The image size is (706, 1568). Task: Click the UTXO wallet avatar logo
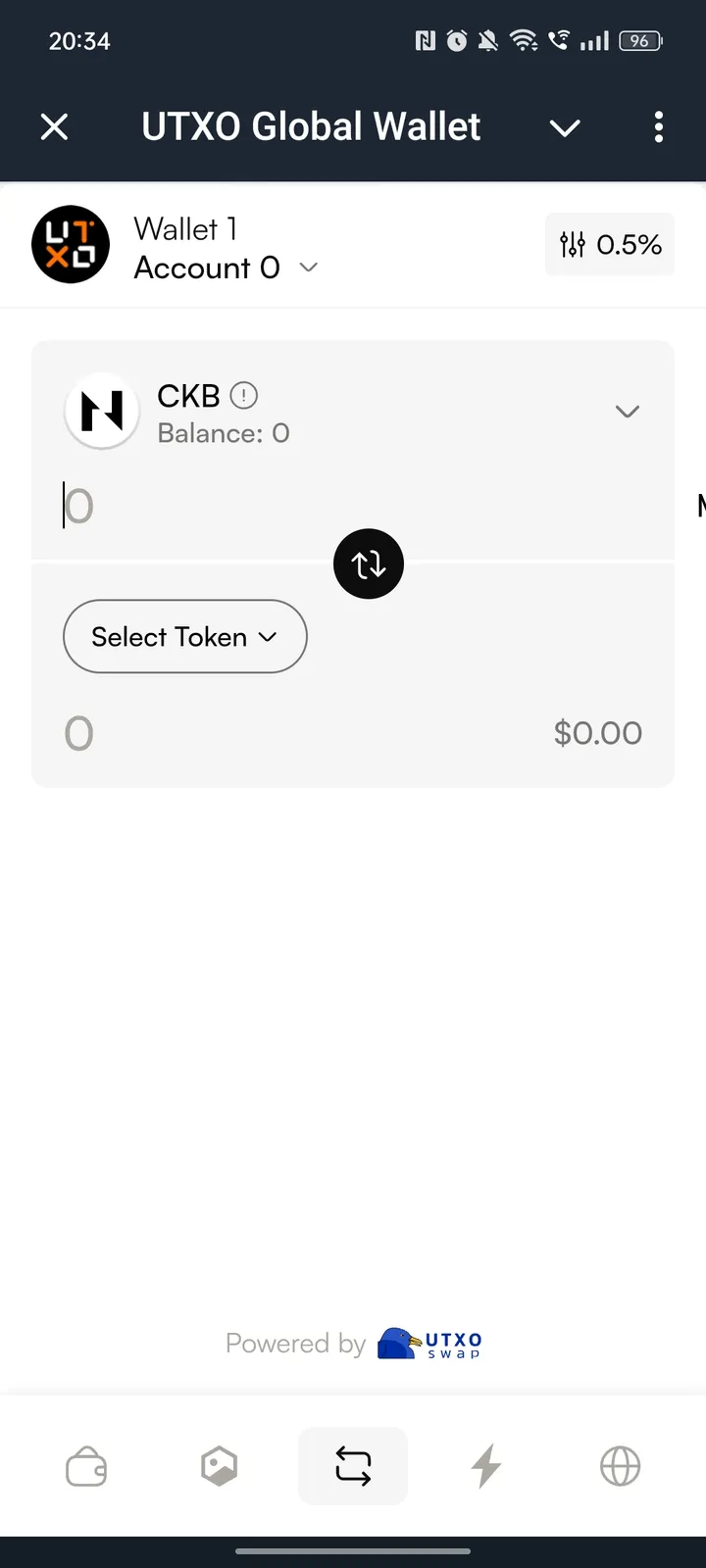70,244
